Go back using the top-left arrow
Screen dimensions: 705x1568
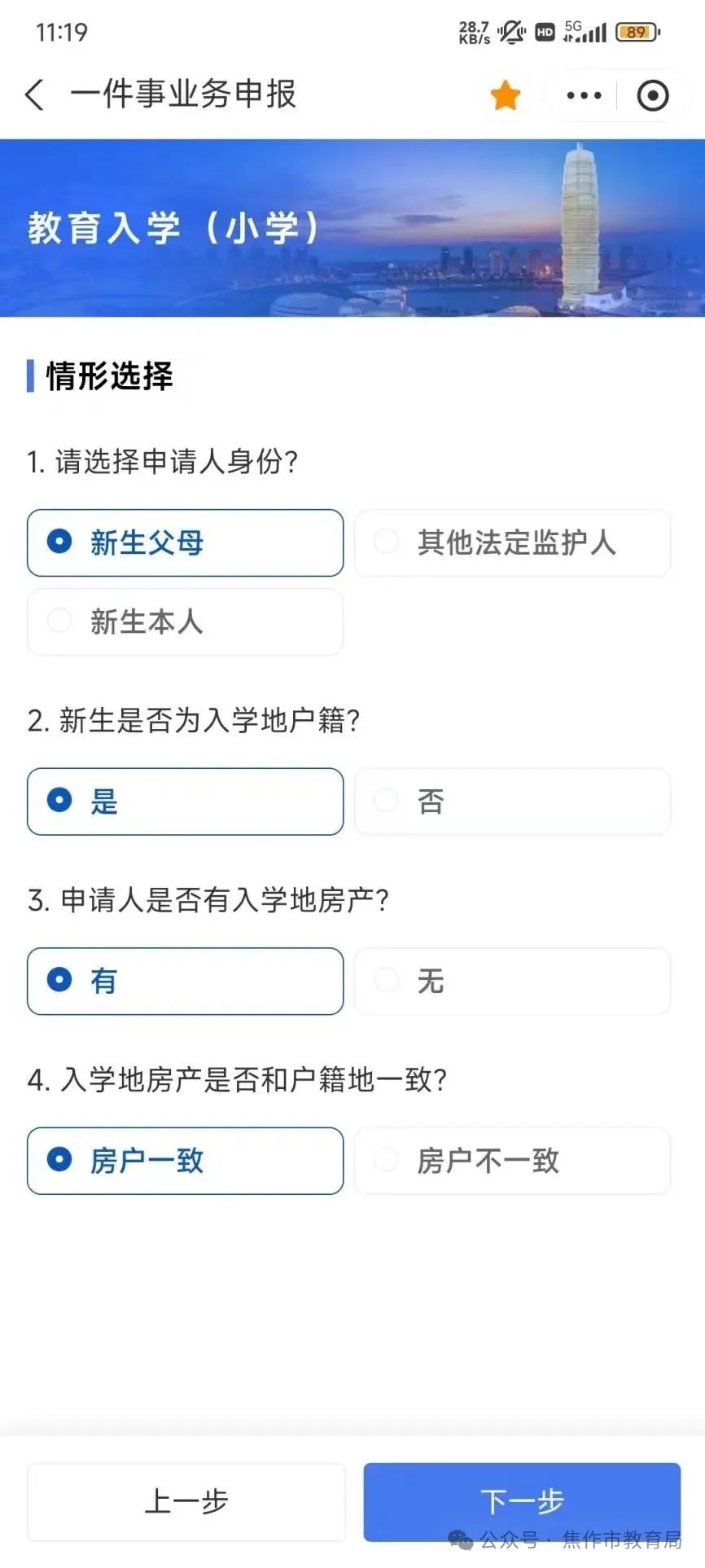[x=34, y=95]
